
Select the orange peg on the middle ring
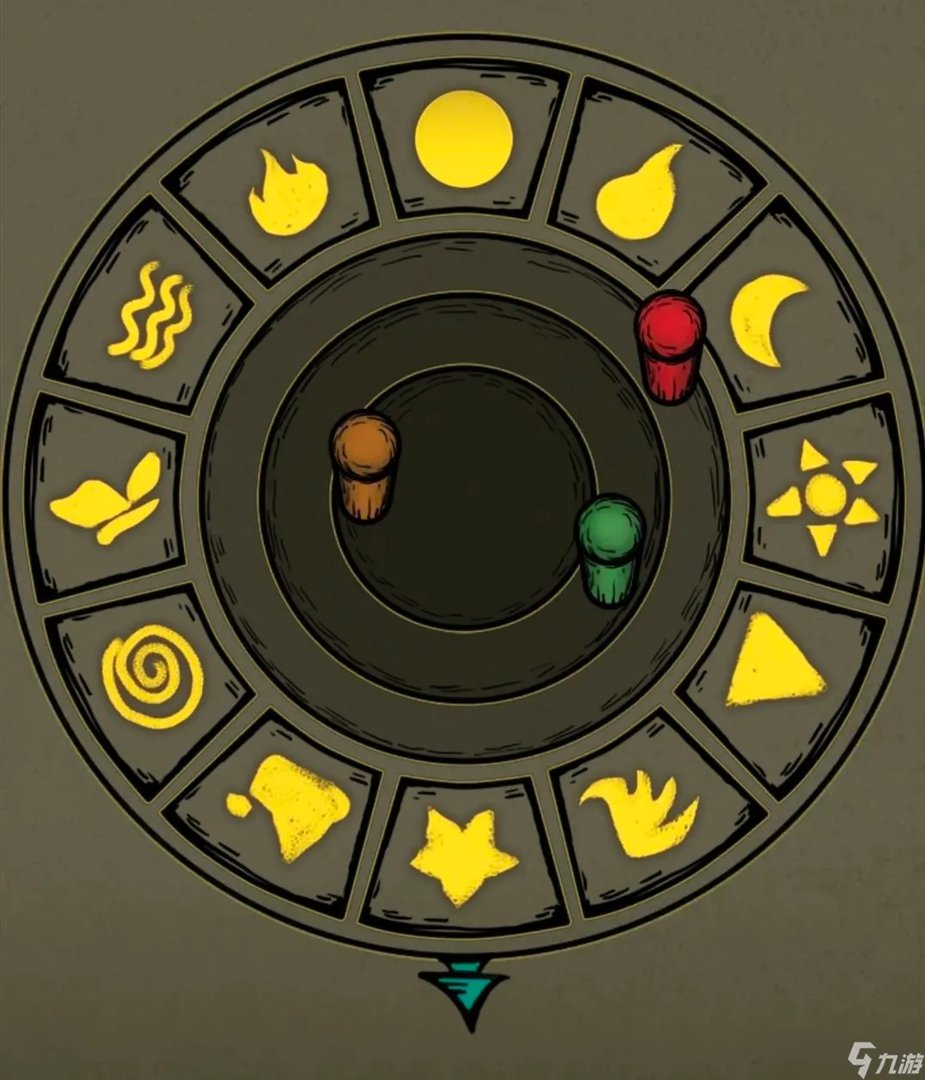(x=365, y=466)
